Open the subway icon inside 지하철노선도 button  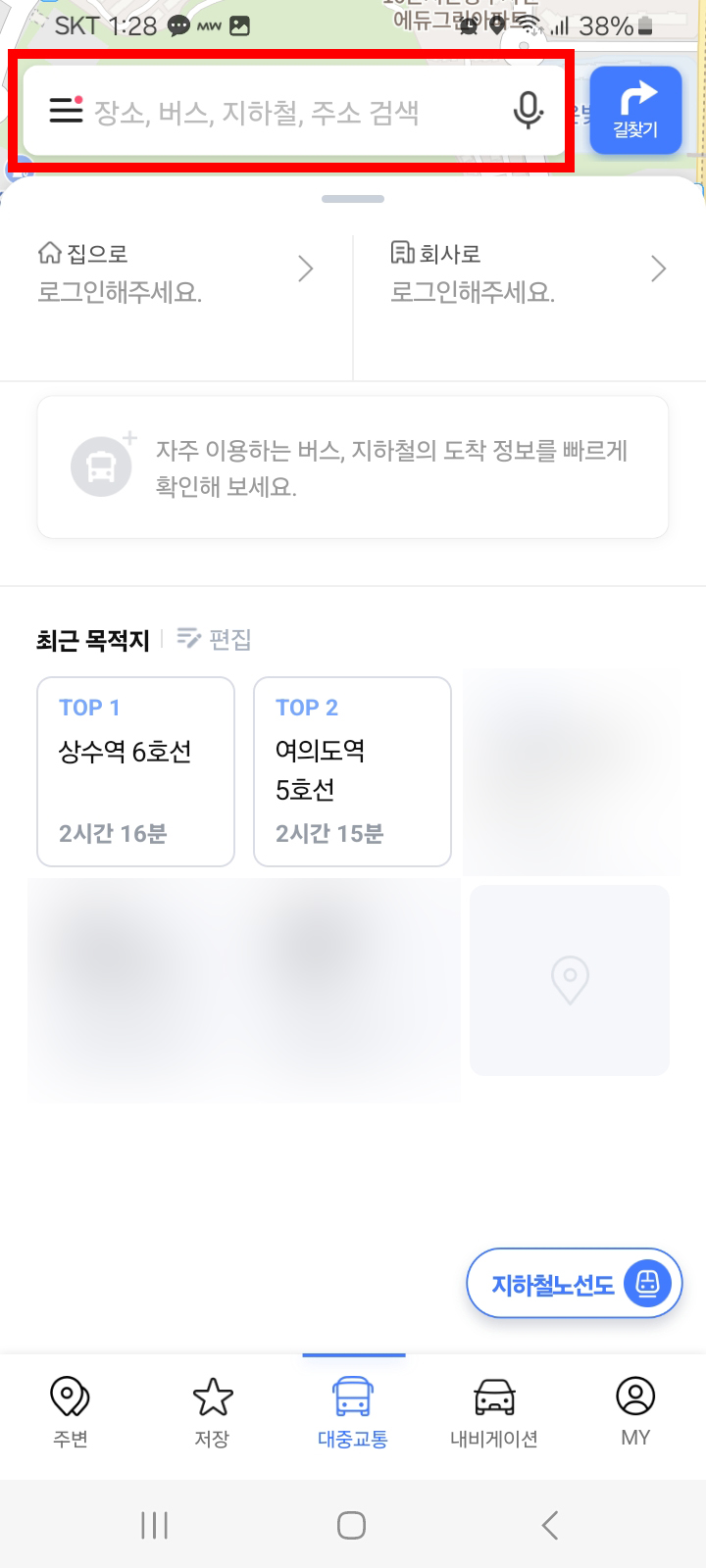646,1283
